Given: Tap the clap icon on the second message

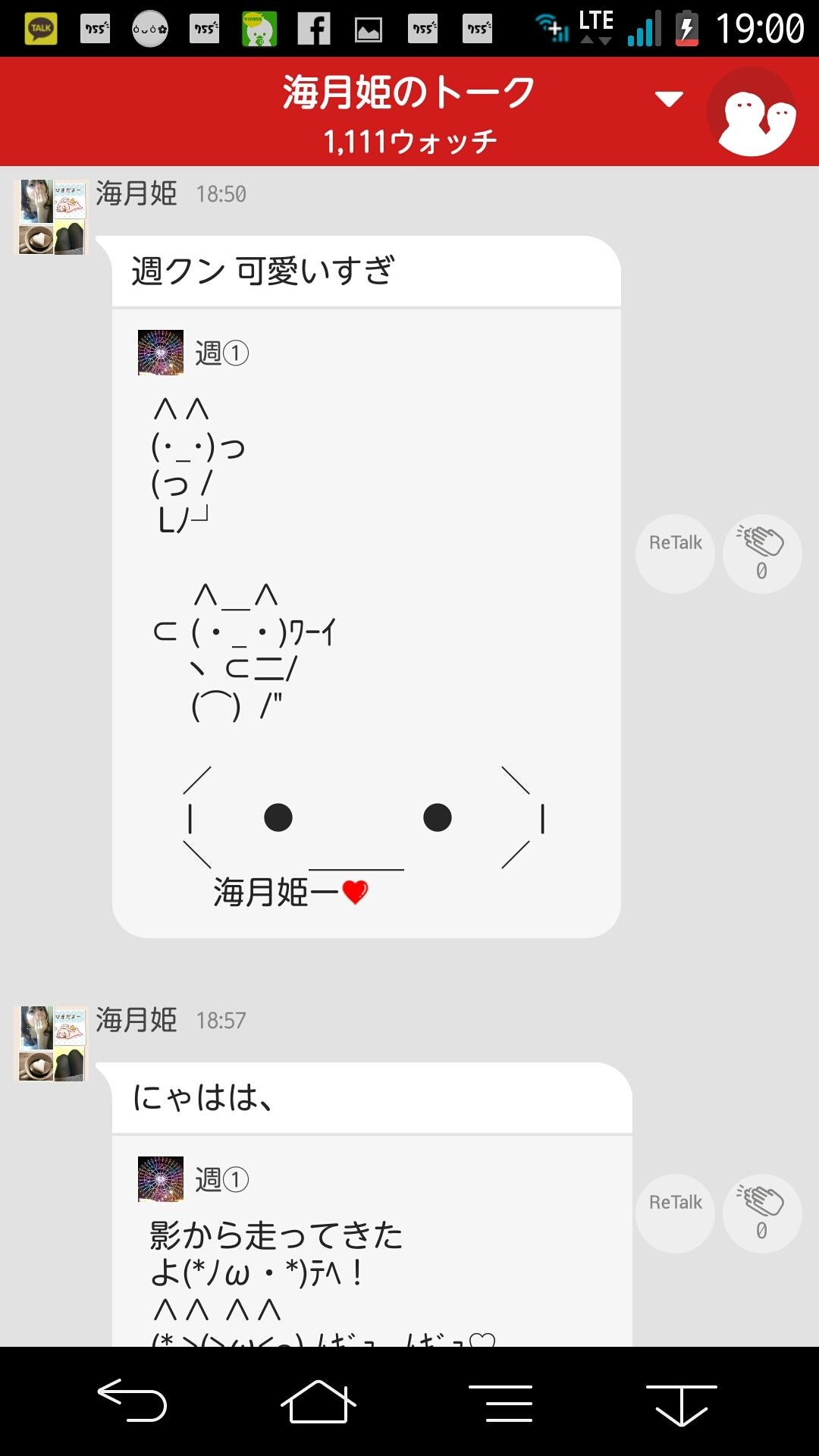Looking at the screenshot, I should [x=761, y=1213].
